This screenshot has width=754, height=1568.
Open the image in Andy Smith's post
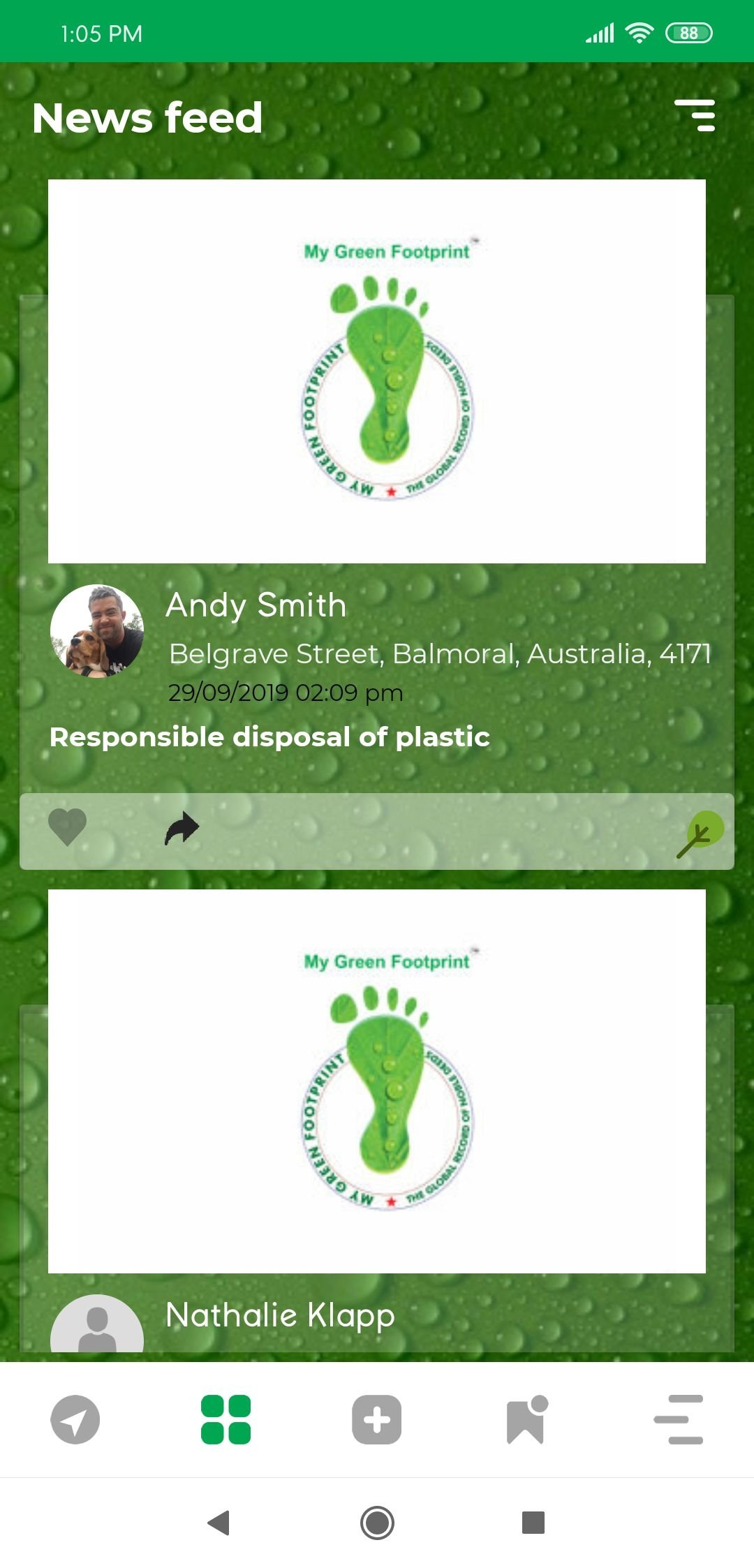(x=377, y=371)
